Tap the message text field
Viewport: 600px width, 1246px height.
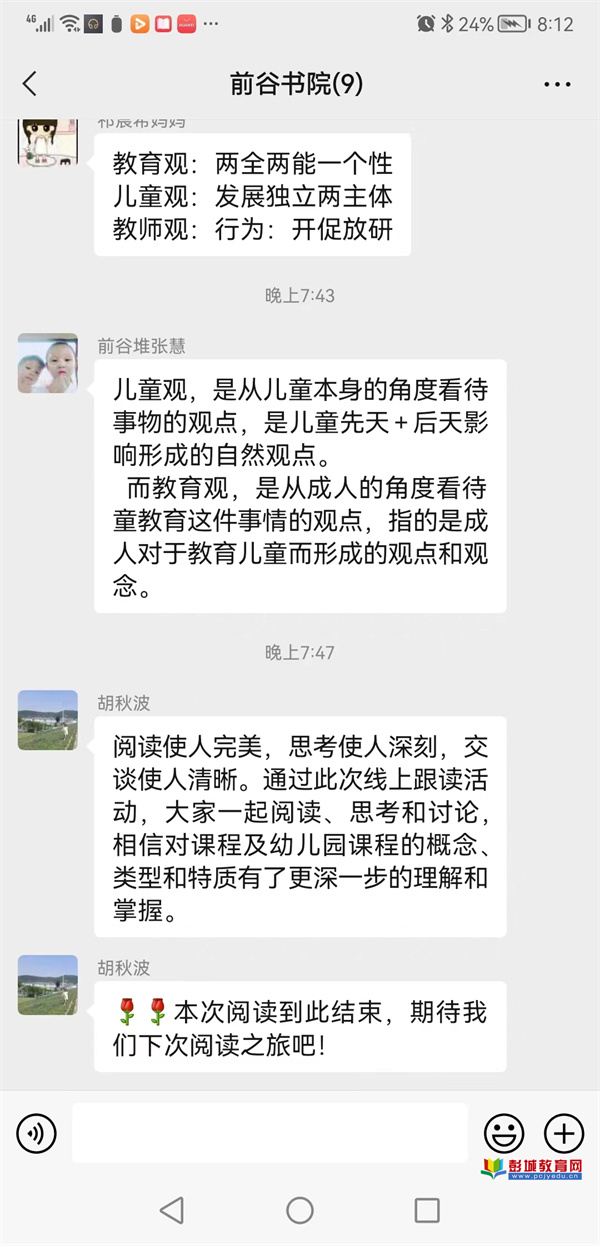tap(270, 1133)
